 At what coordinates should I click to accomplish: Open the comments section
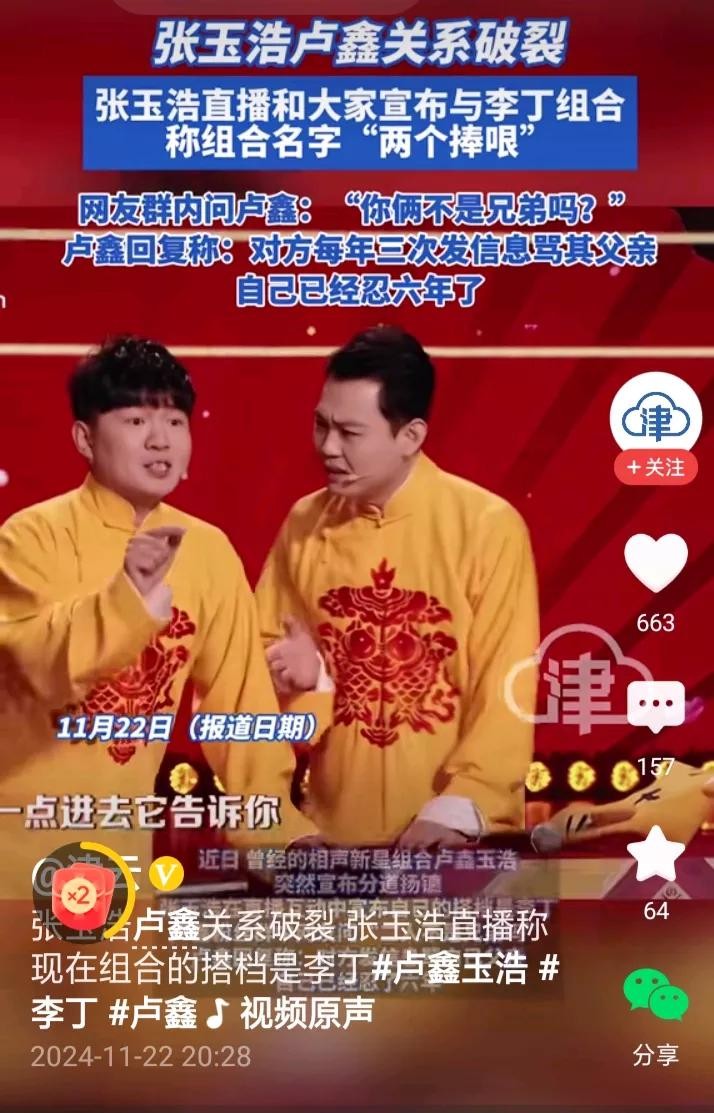click(656, 707)
